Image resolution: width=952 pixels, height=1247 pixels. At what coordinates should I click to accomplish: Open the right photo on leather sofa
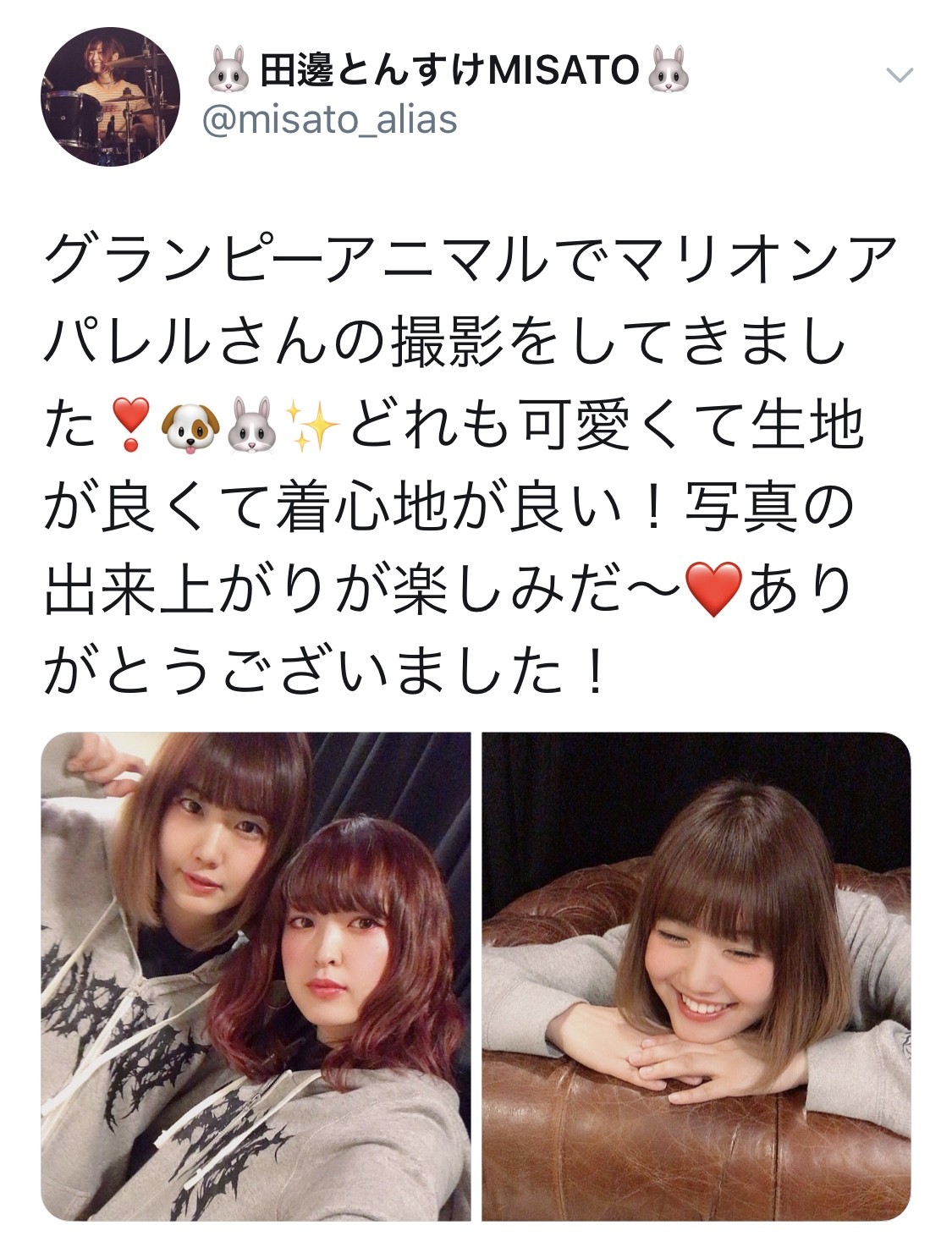click(696, 975)
